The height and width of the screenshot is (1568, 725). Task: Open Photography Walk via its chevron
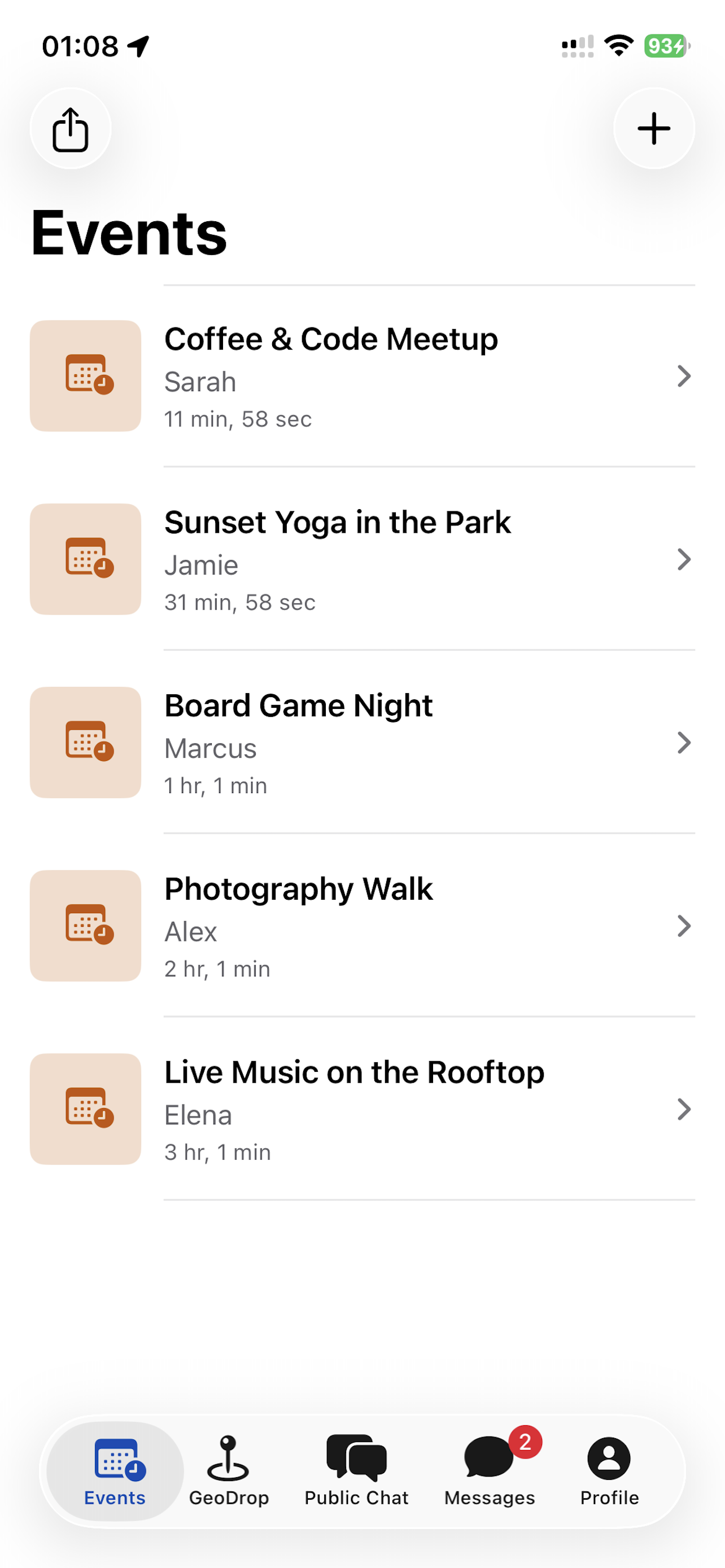pyautogui.click(x=684, y=926)
